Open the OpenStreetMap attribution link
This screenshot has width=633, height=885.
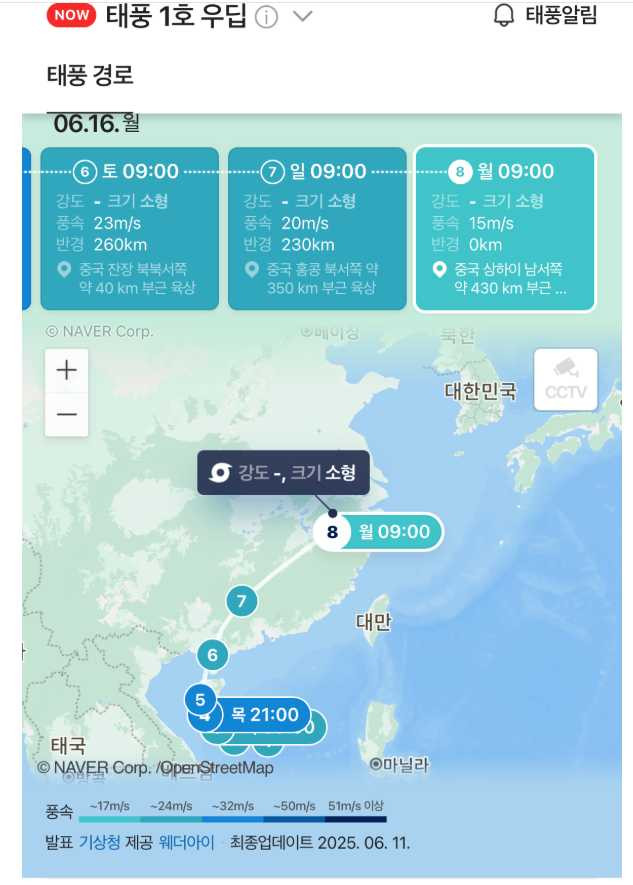tap(217, 768)
